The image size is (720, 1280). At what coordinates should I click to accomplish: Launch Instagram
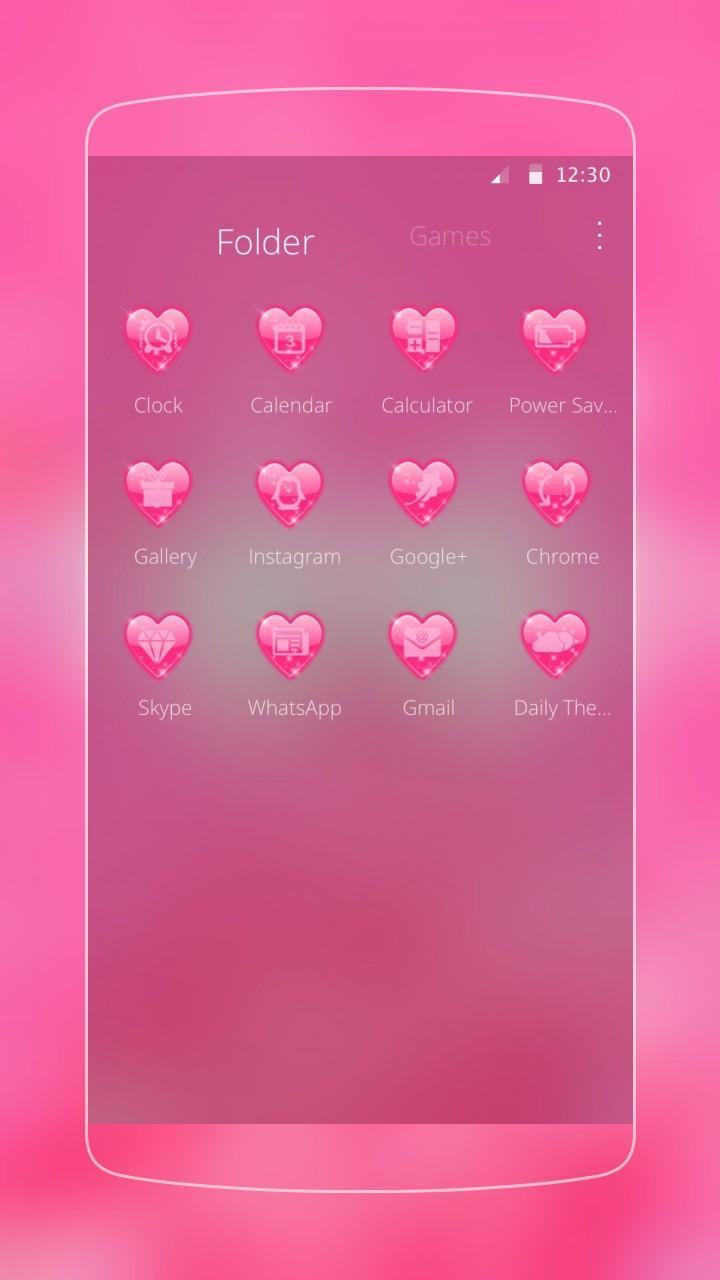[x=291, y=491]
